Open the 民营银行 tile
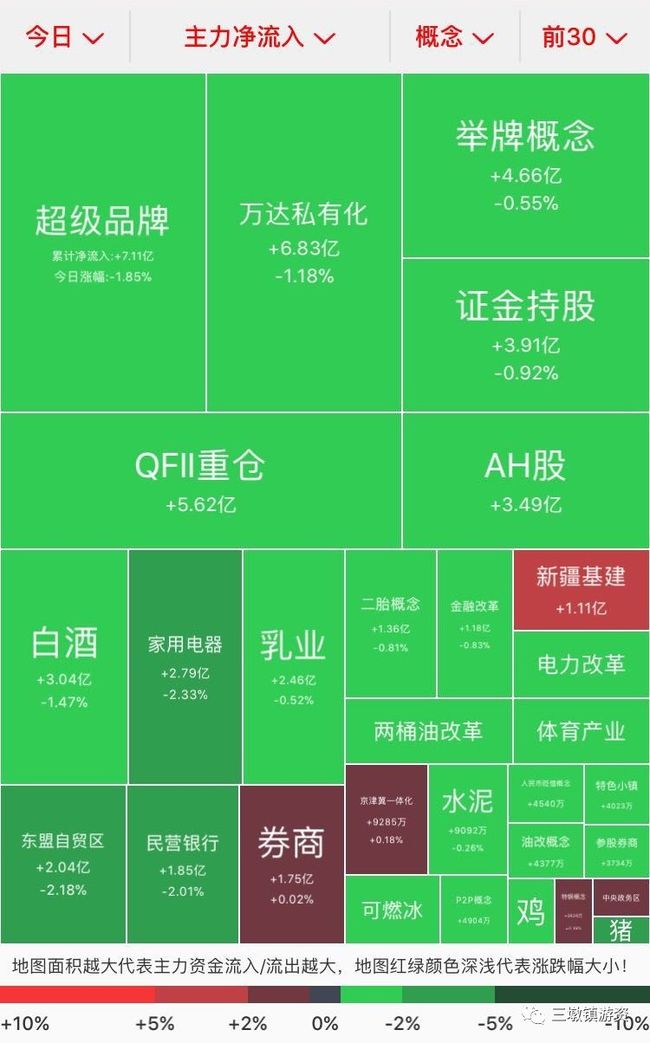 pyautogui.click(x=183, y=864)
